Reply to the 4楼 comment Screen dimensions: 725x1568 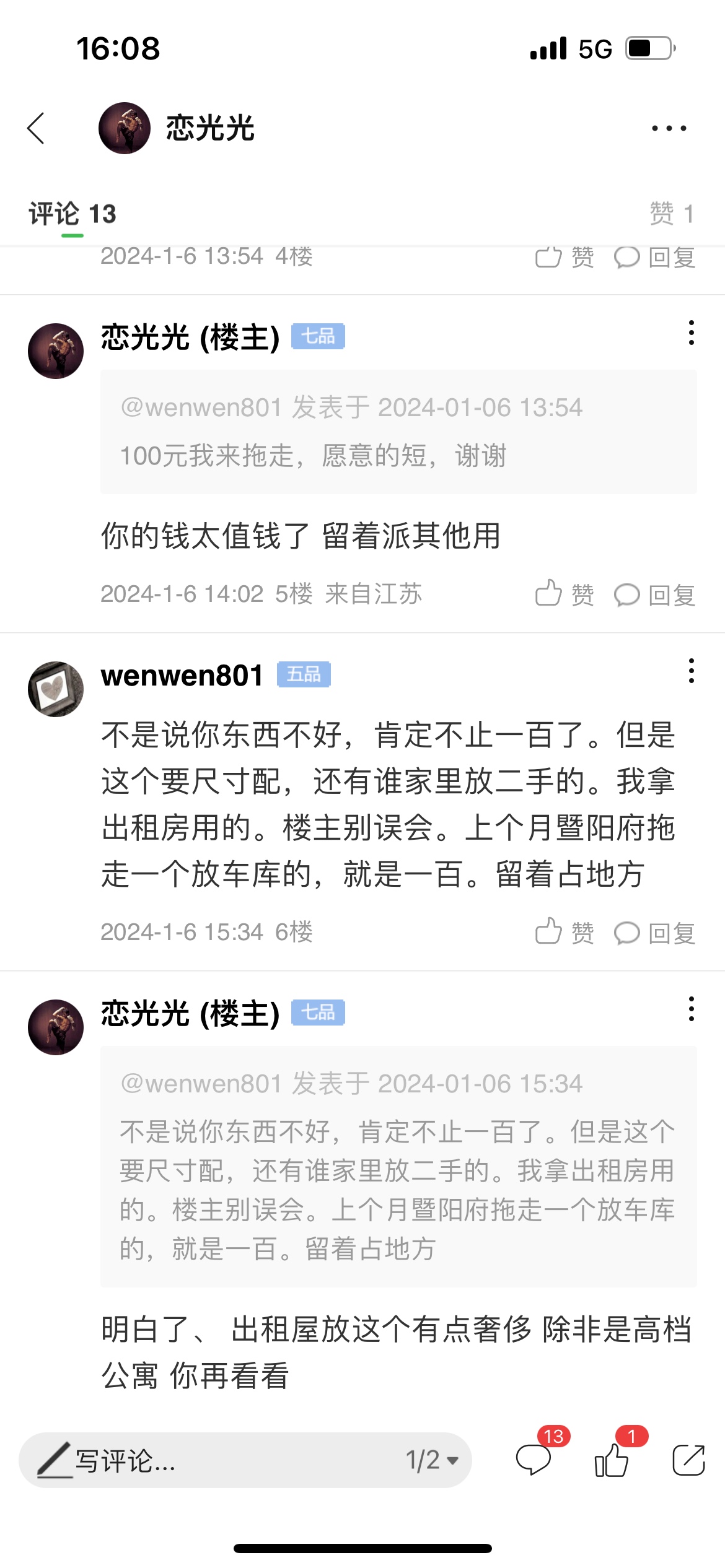click(654, 258)
